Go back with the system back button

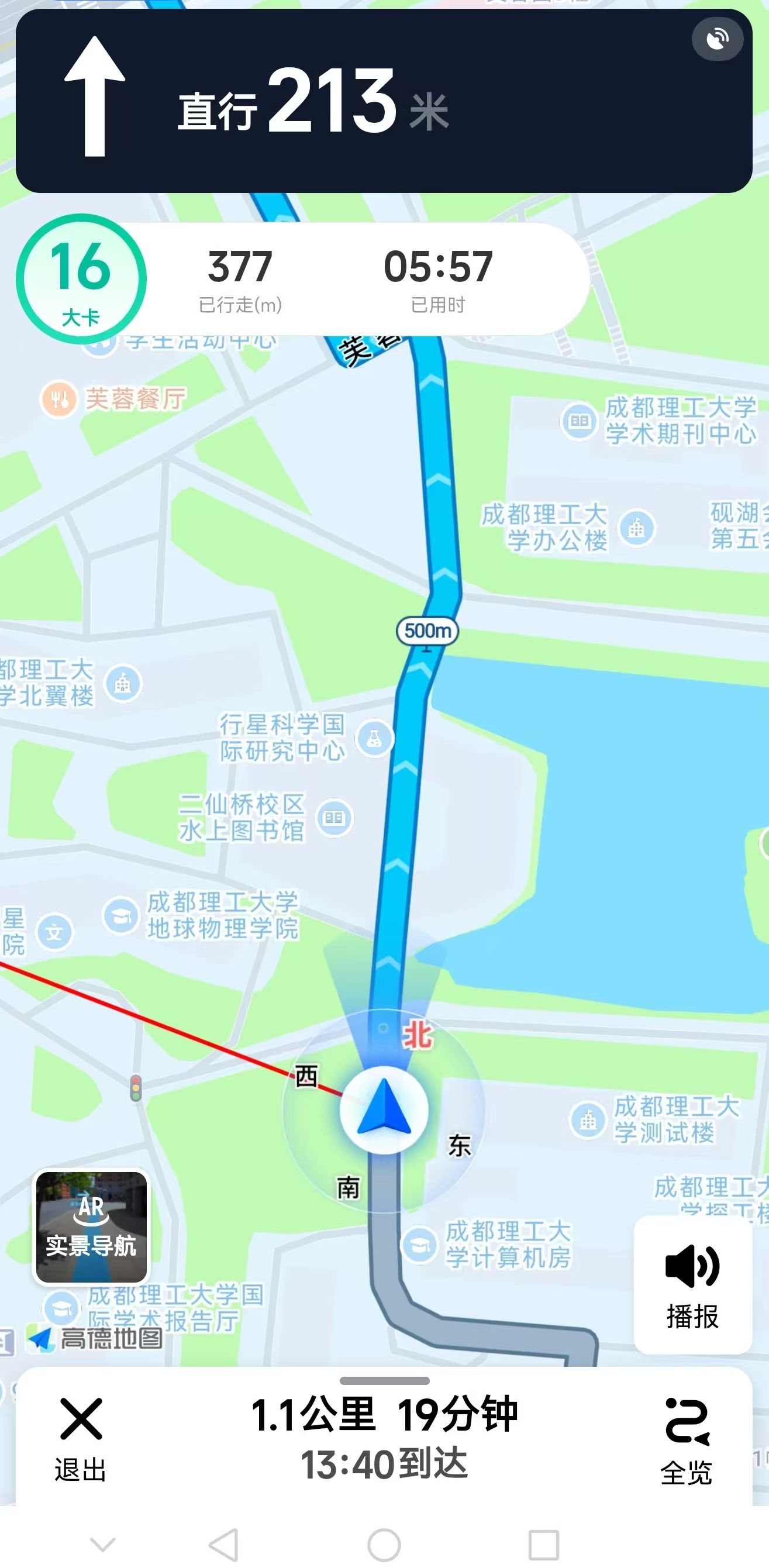click(x=223, y=1545)
